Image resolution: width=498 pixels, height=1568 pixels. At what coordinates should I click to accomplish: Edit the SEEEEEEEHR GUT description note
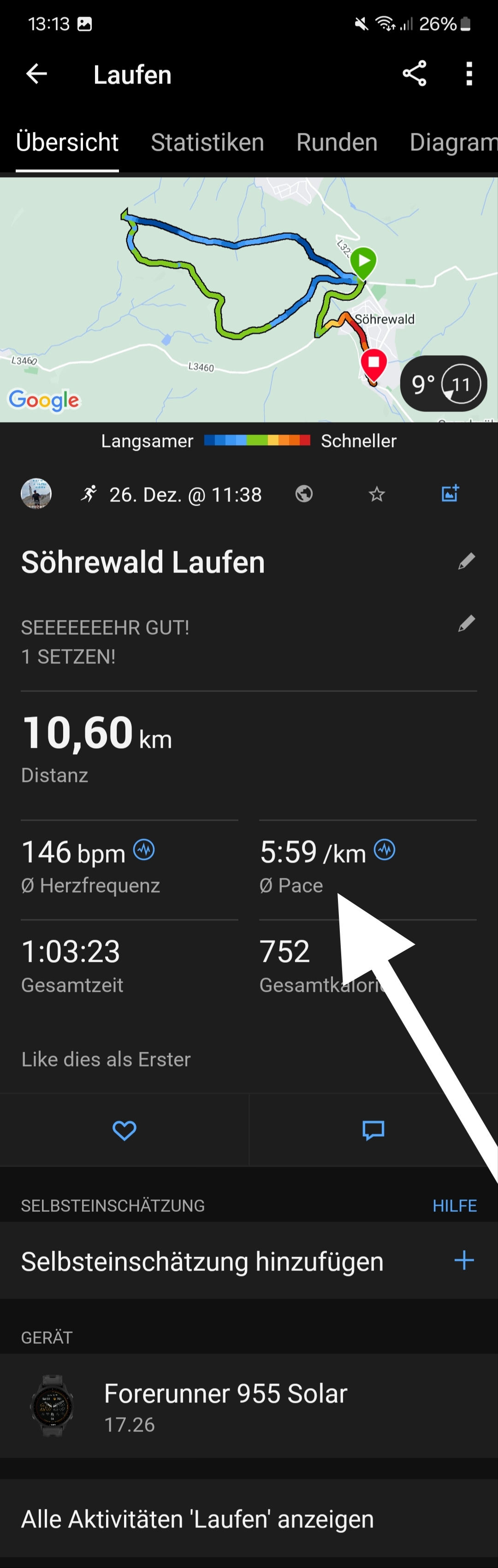(x=466, y=623)
